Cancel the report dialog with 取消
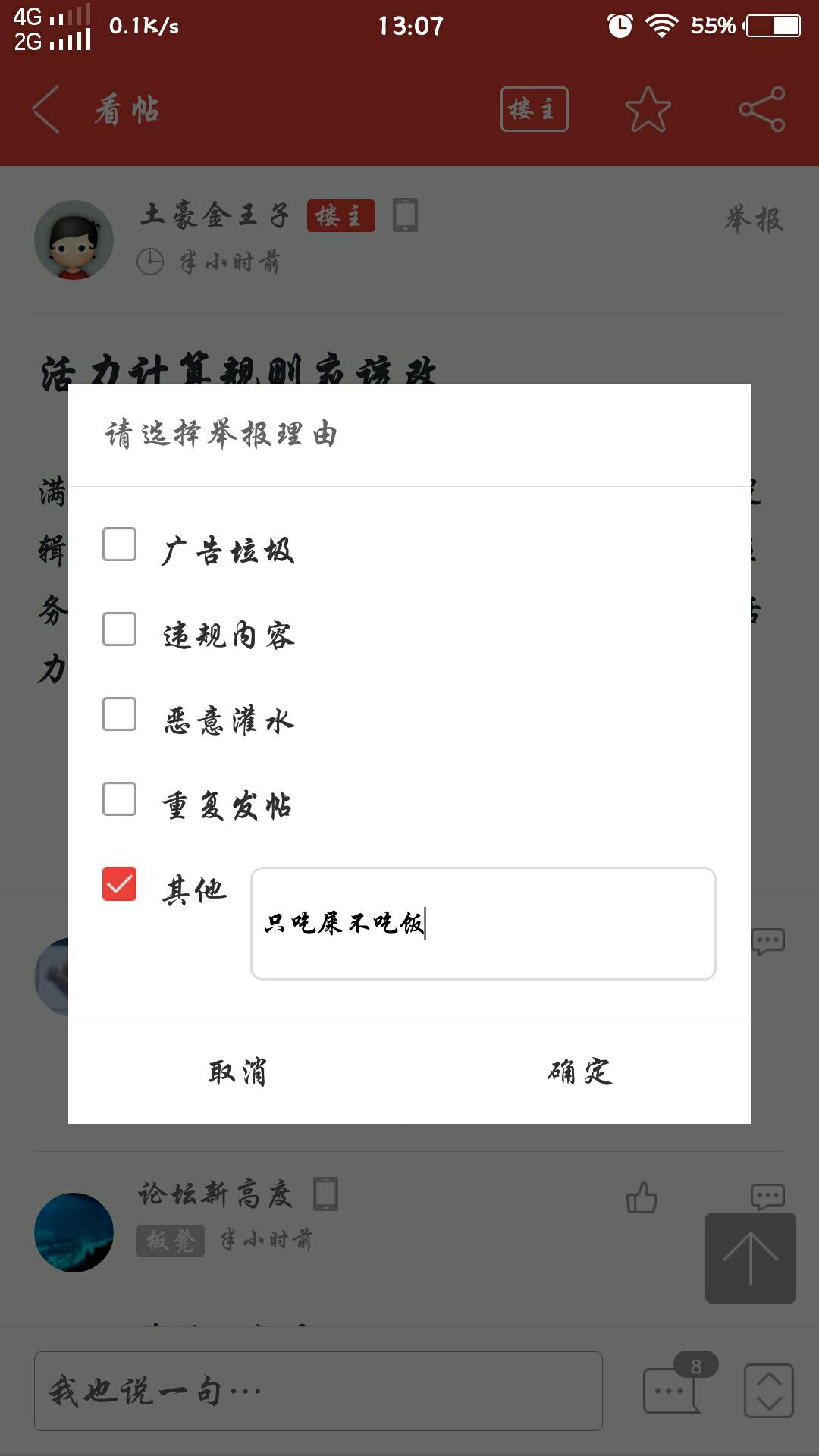 click(x=238, y=1072)
